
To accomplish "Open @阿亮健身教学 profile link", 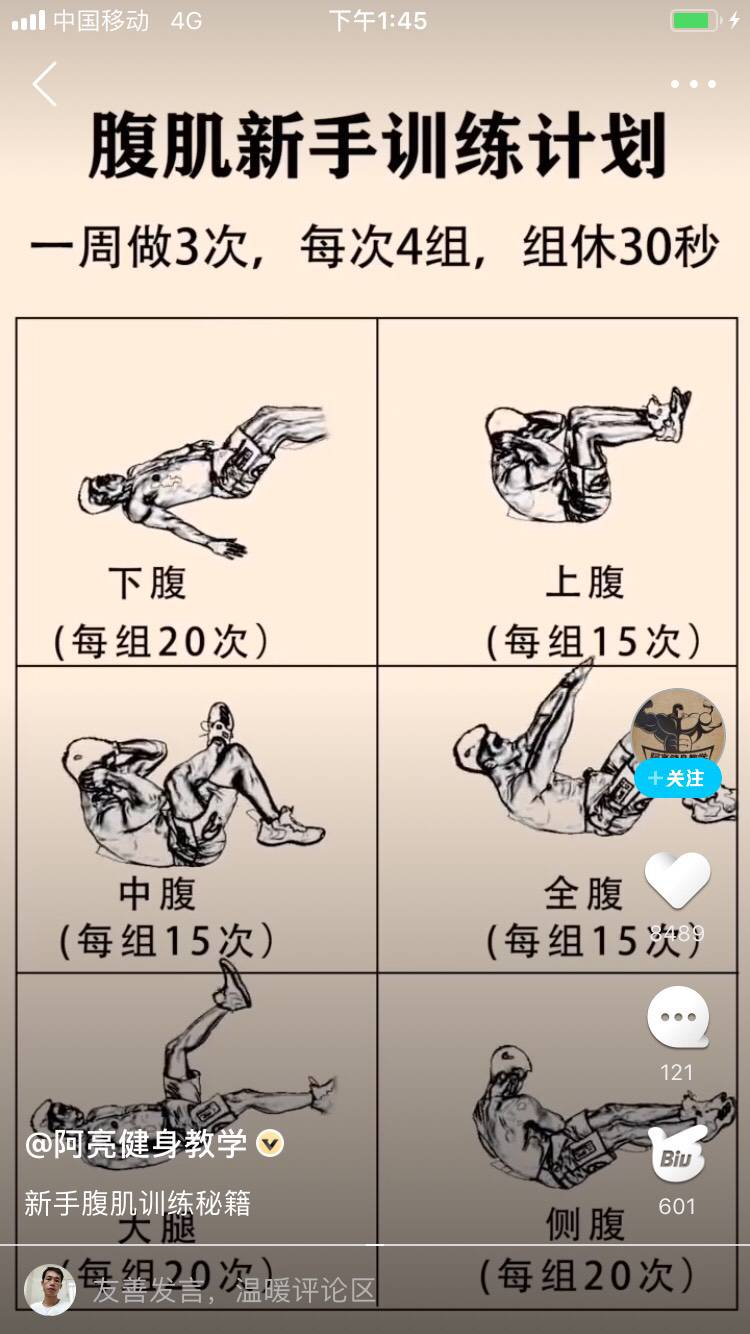I will [137, 1144].
